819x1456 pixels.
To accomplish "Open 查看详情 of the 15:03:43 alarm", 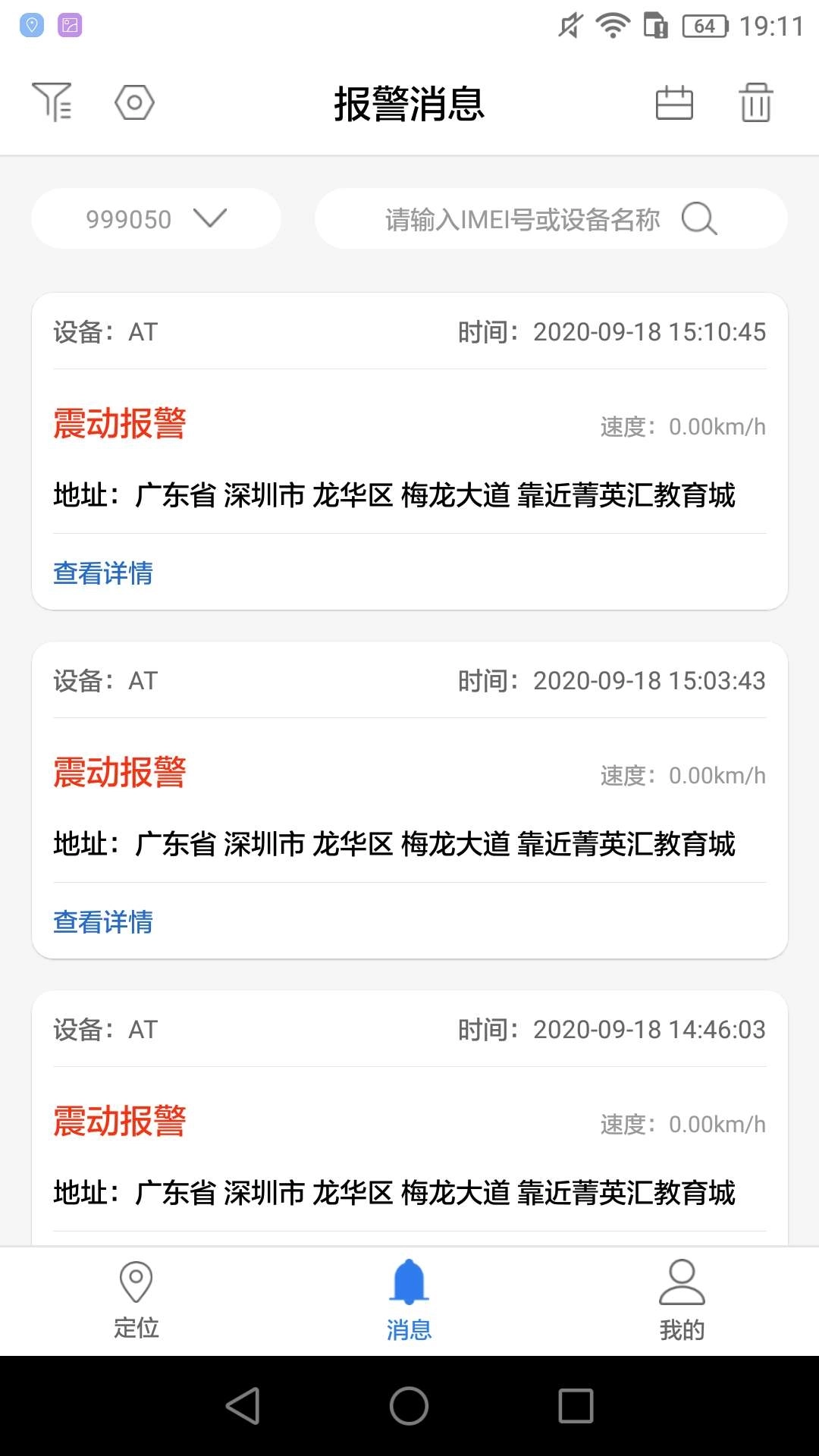I will (x=102, y=923).
